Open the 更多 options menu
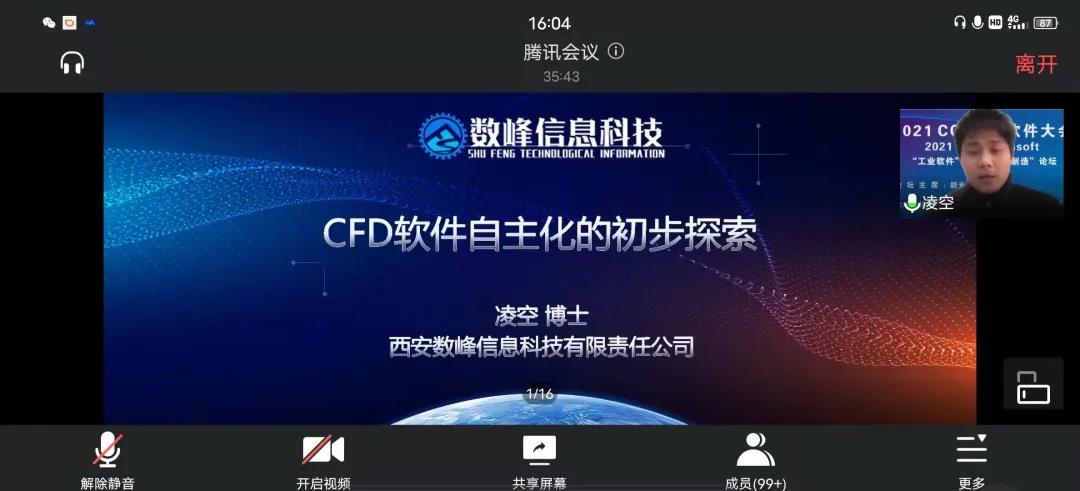 pyautogui.click(x=971, y=459)
